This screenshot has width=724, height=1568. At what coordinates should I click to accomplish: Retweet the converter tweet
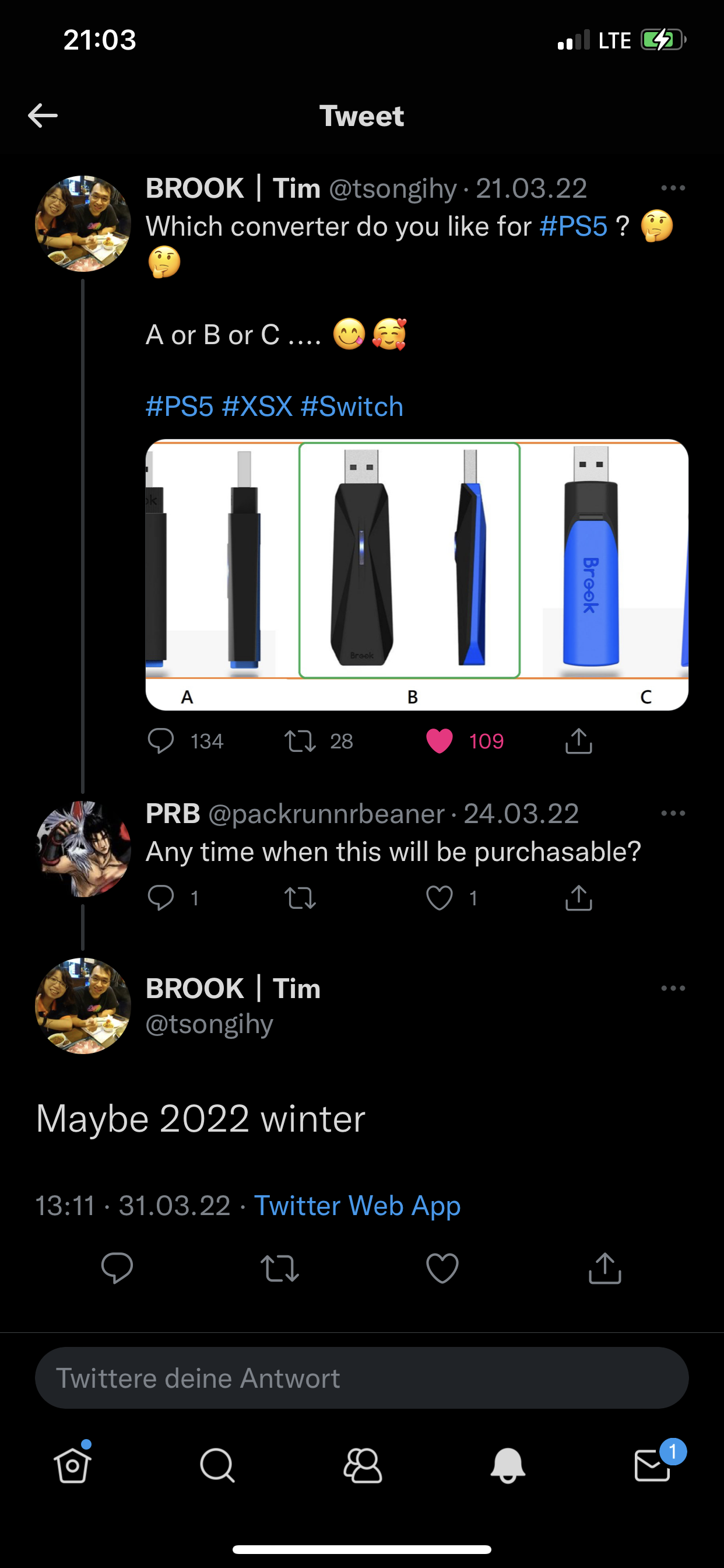[300, 741]
